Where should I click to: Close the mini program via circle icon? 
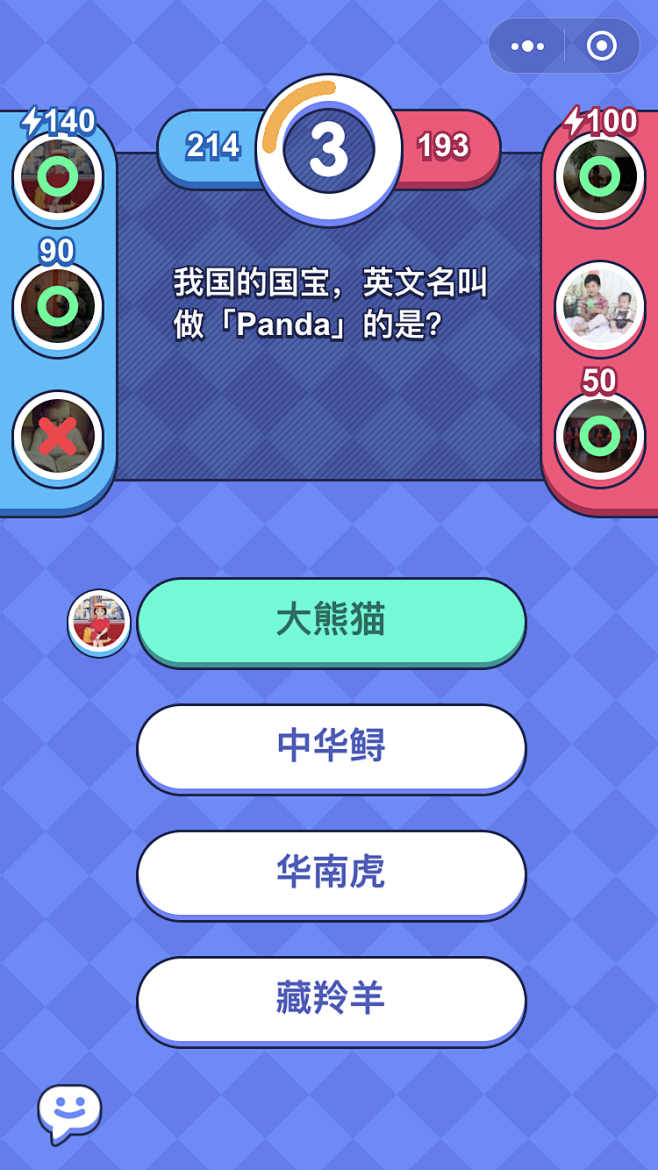click(601, 46)
